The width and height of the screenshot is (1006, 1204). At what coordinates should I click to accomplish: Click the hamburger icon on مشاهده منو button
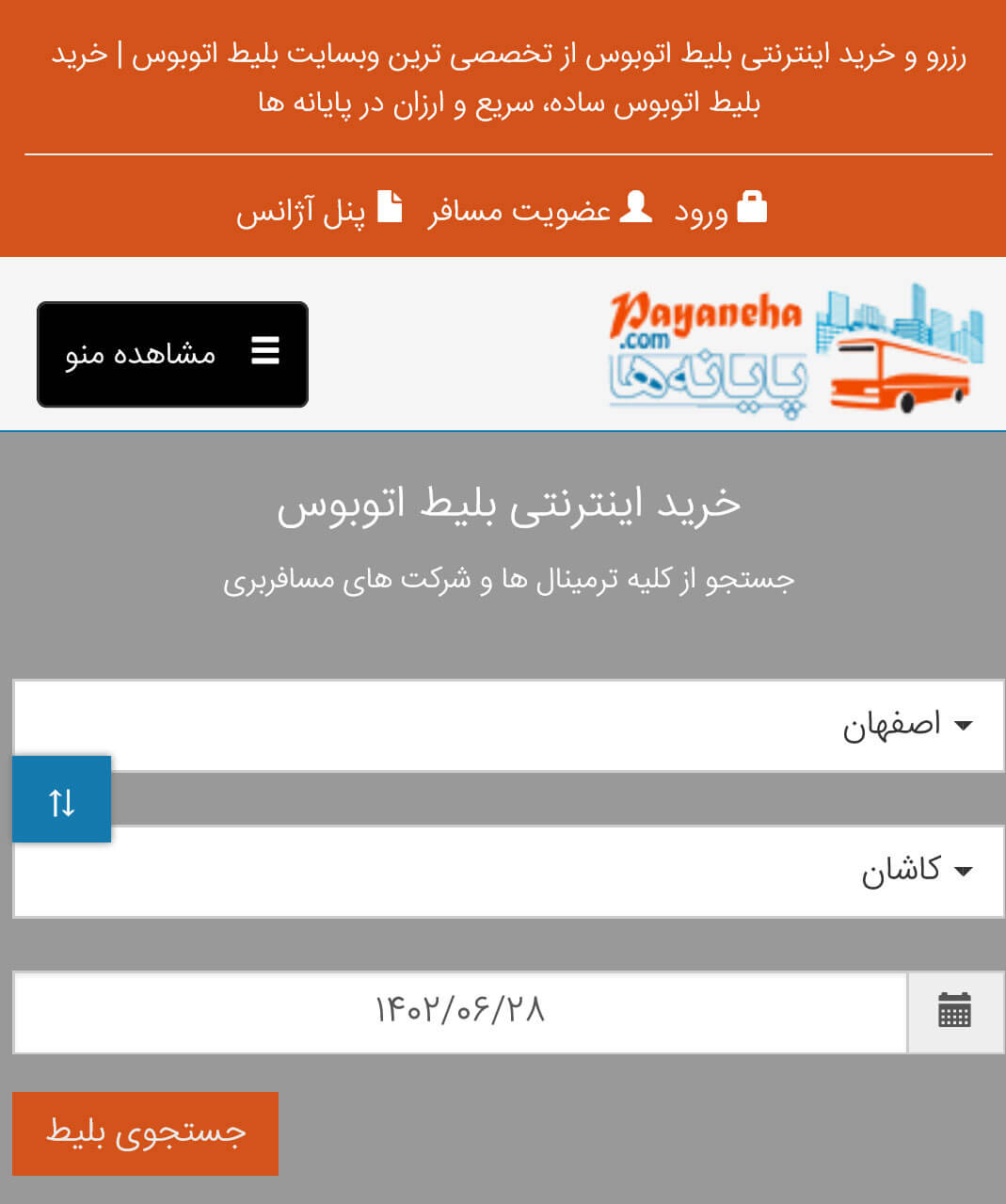(266, 351)
